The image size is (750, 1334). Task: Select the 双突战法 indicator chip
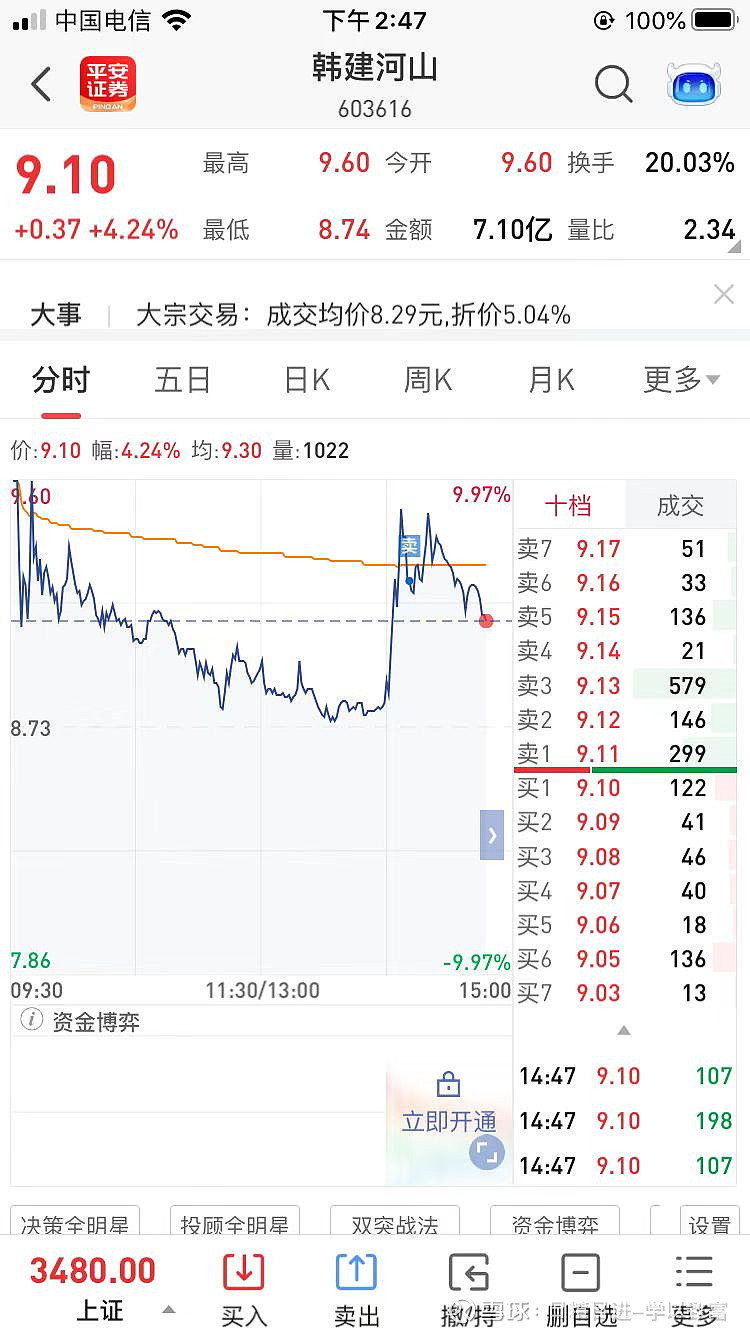click(x=395, y=1224)
